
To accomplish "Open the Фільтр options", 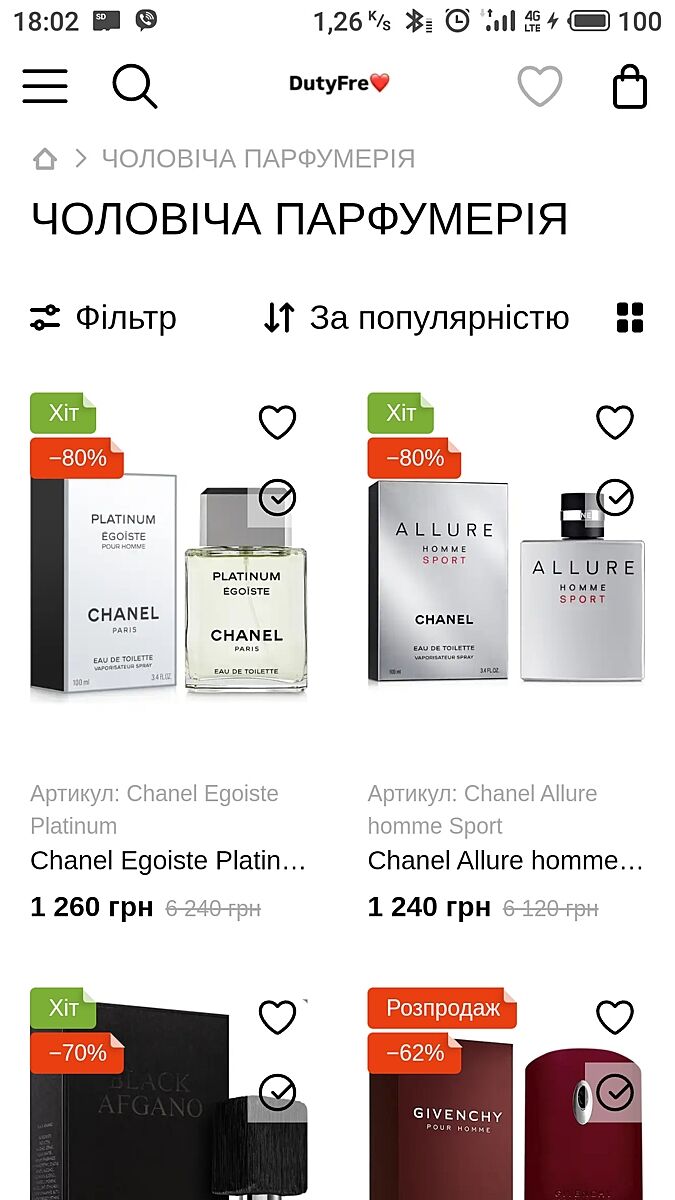I will (104, 318).
